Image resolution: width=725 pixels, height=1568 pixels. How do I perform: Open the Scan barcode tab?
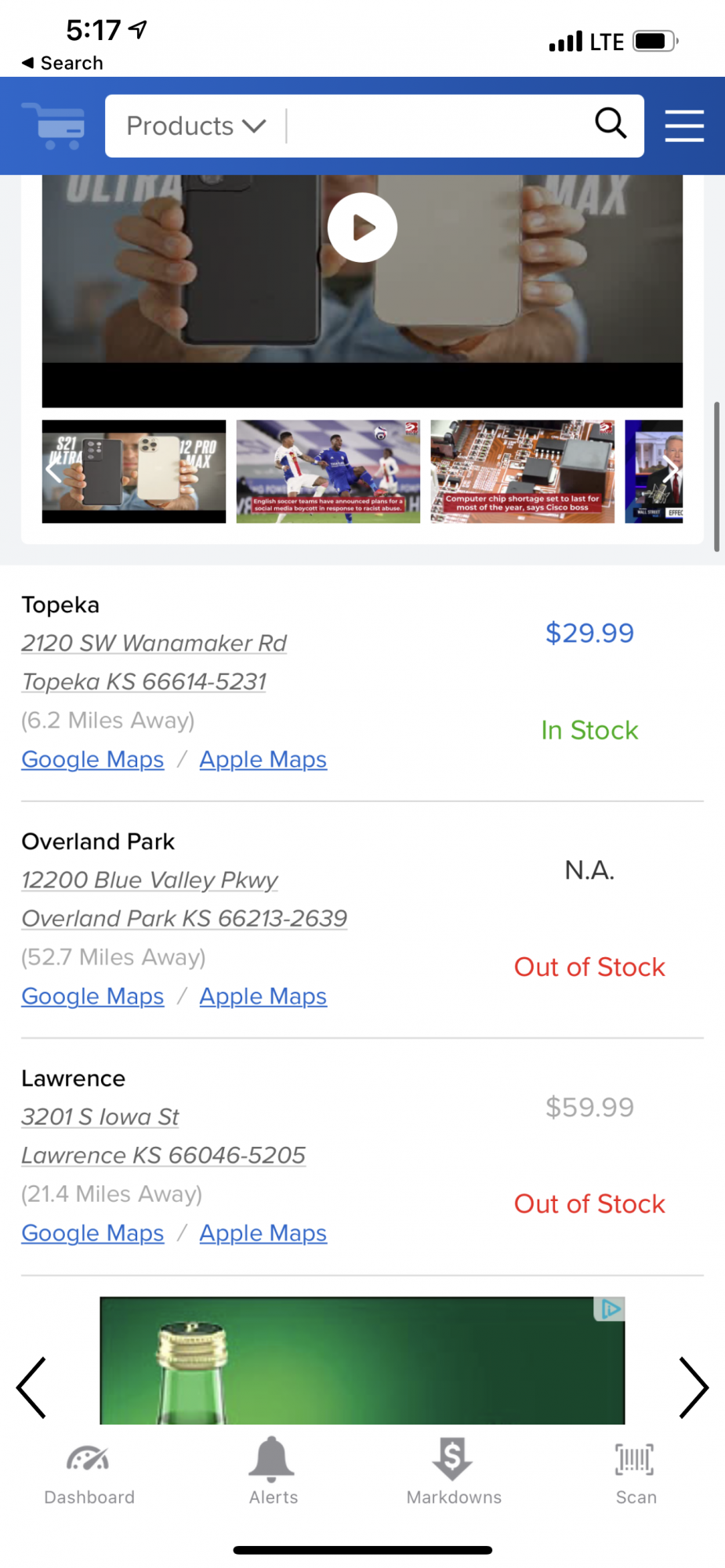pyautogui.click(x=636, y=1474)
